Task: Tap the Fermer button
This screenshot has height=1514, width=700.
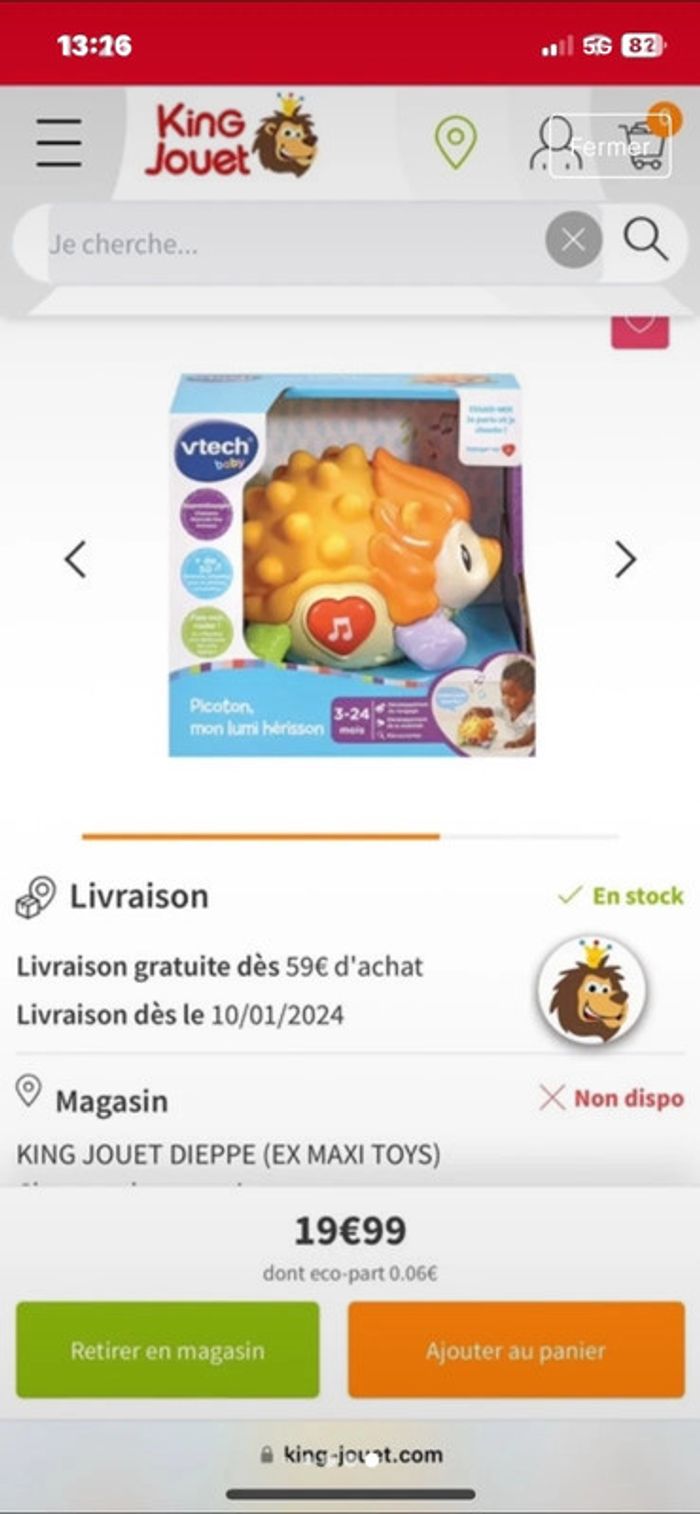Action: pos(610,147)
